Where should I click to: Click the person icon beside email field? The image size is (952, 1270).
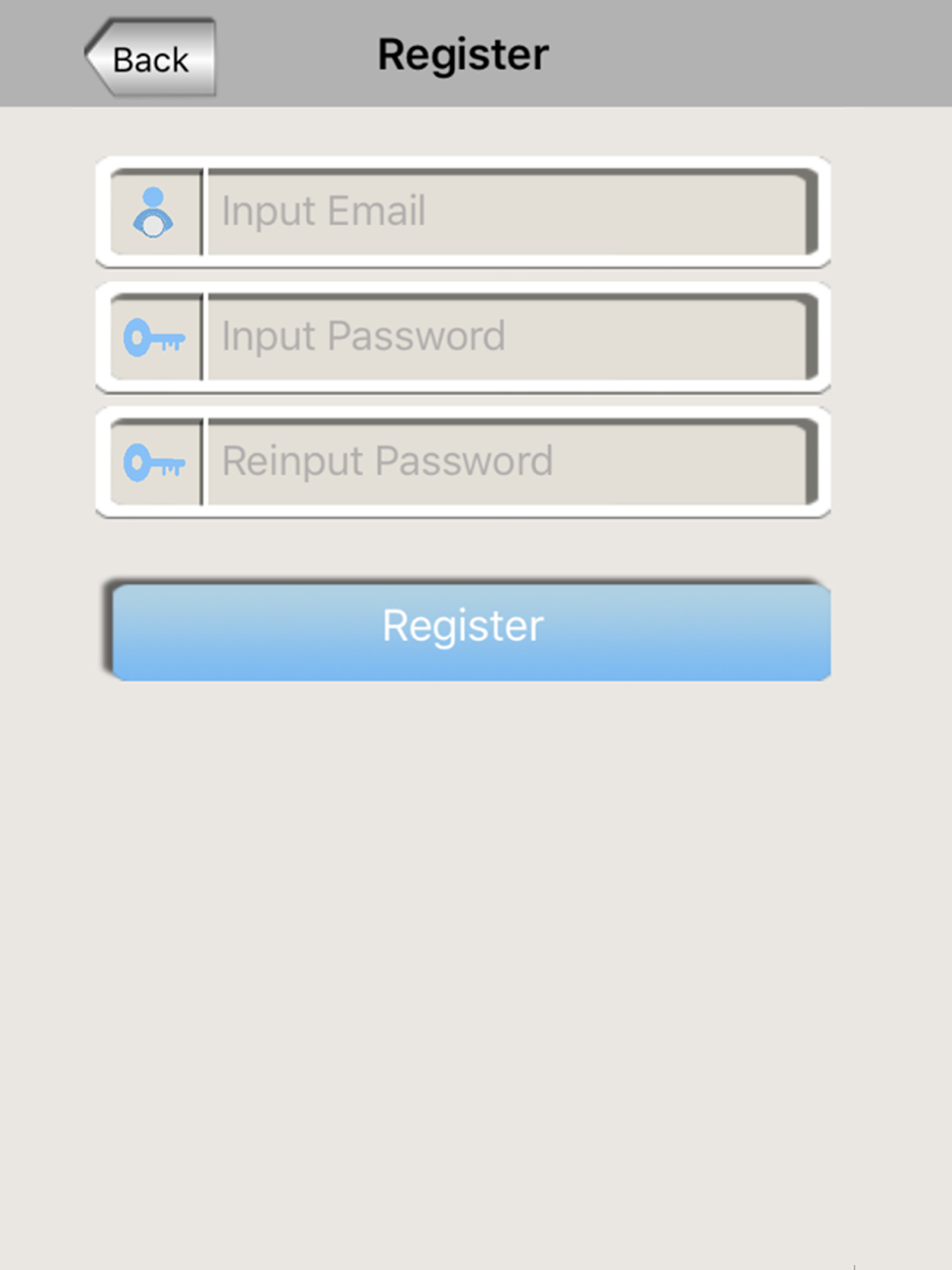coord(153,213)
